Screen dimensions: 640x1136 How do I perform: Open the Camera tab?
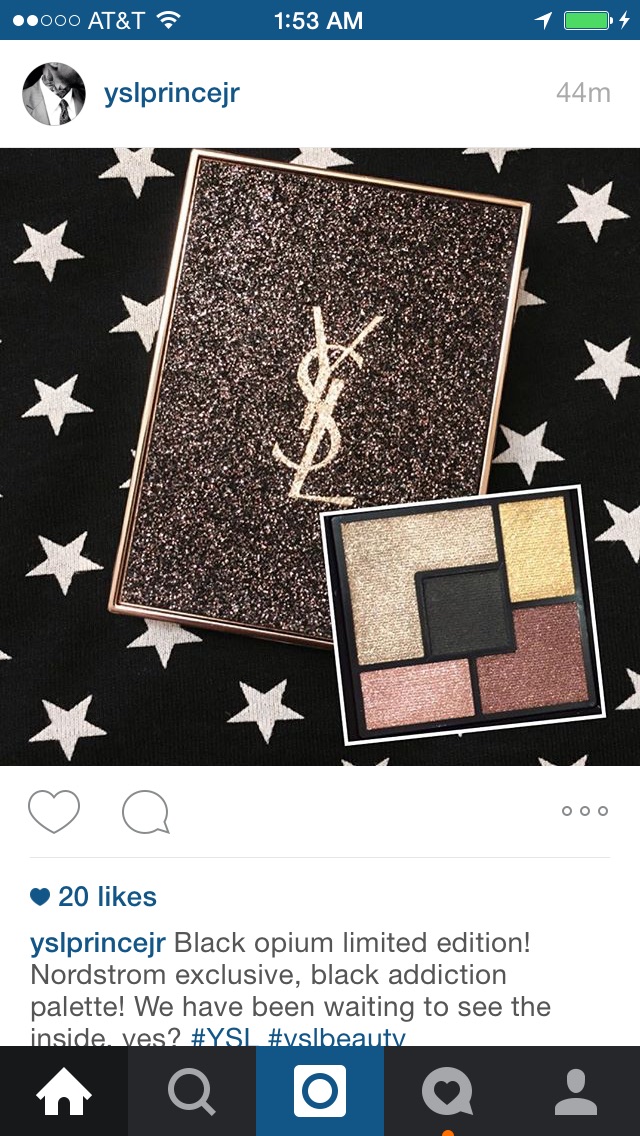coord(320,1091)
